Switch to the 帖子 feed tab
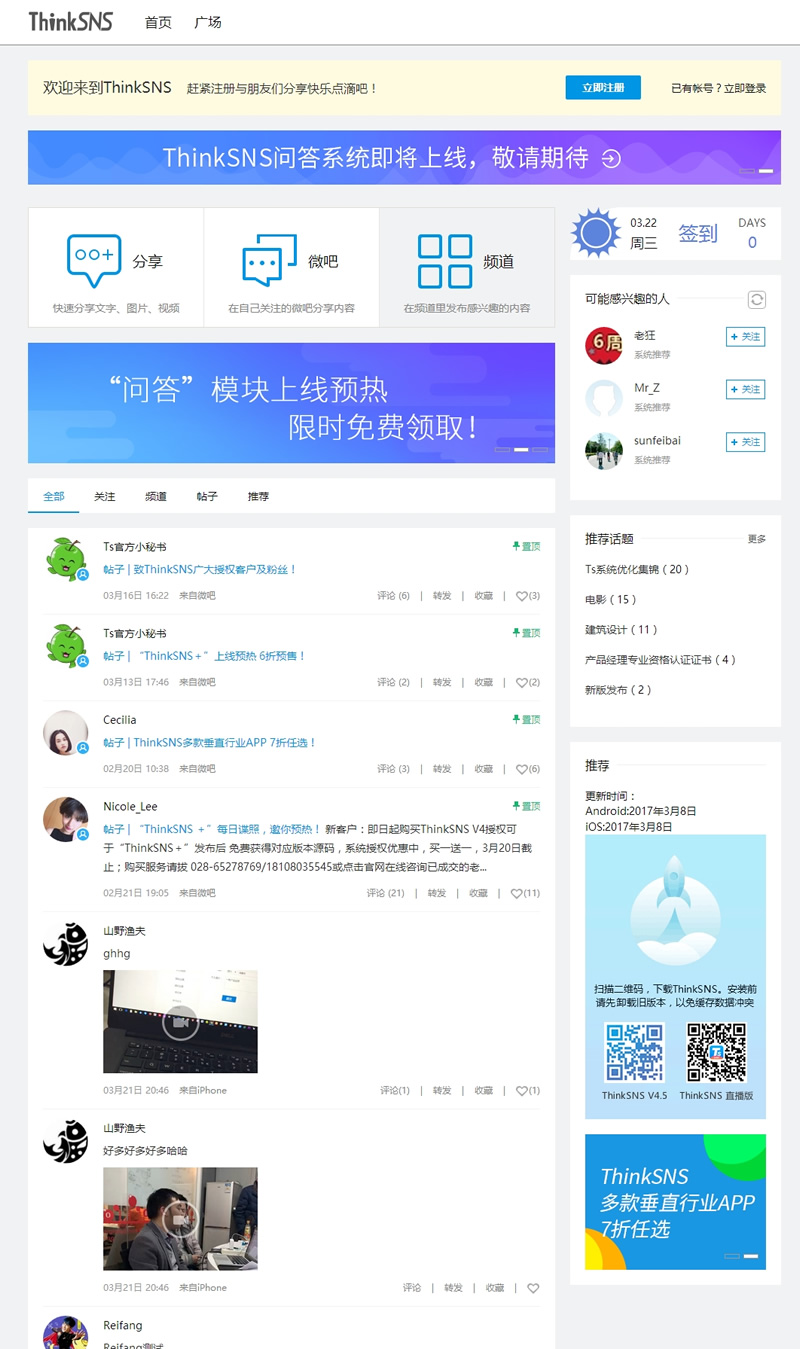 pos(207,496)
